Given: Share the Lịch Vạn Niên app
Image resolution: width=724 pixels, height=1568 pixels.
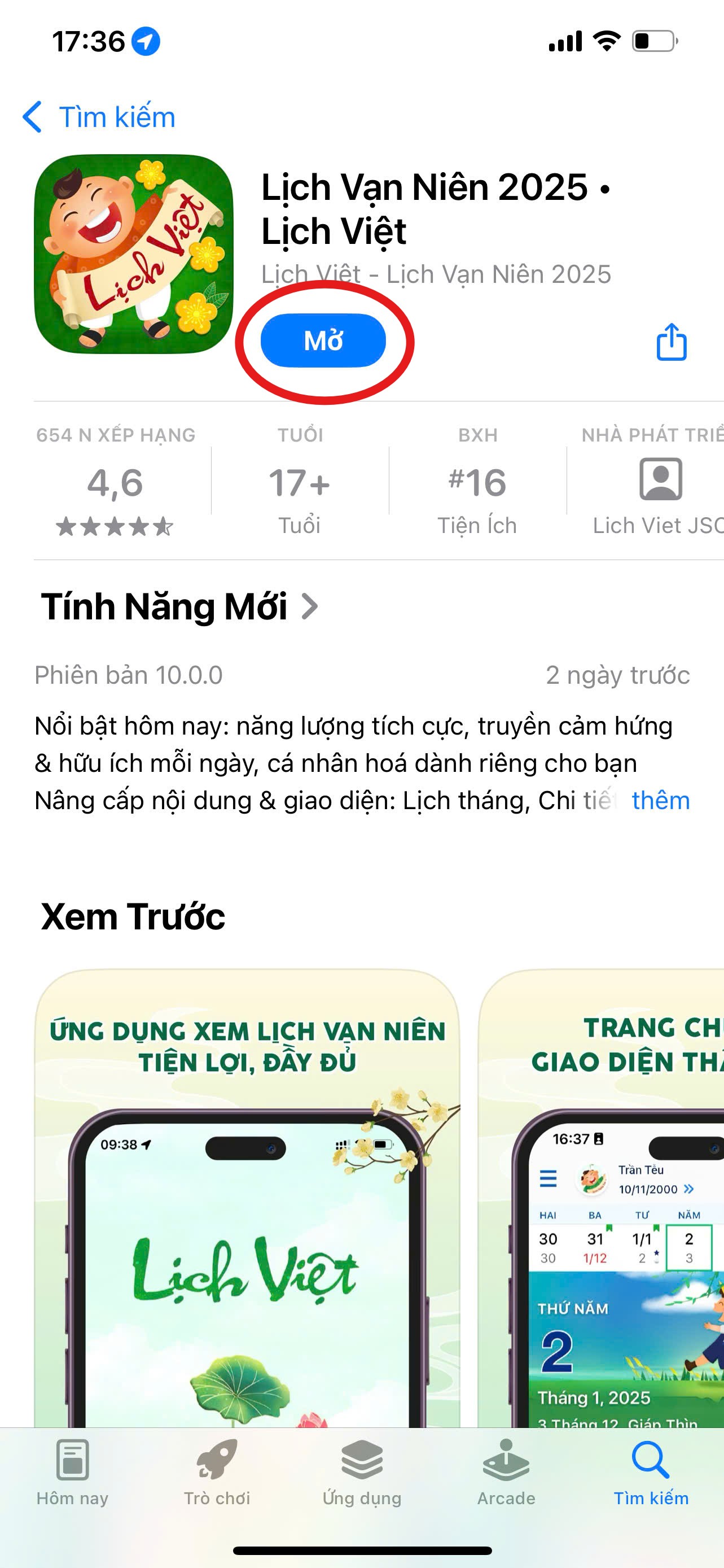Looking at the screenshot, I should (671, 342).
